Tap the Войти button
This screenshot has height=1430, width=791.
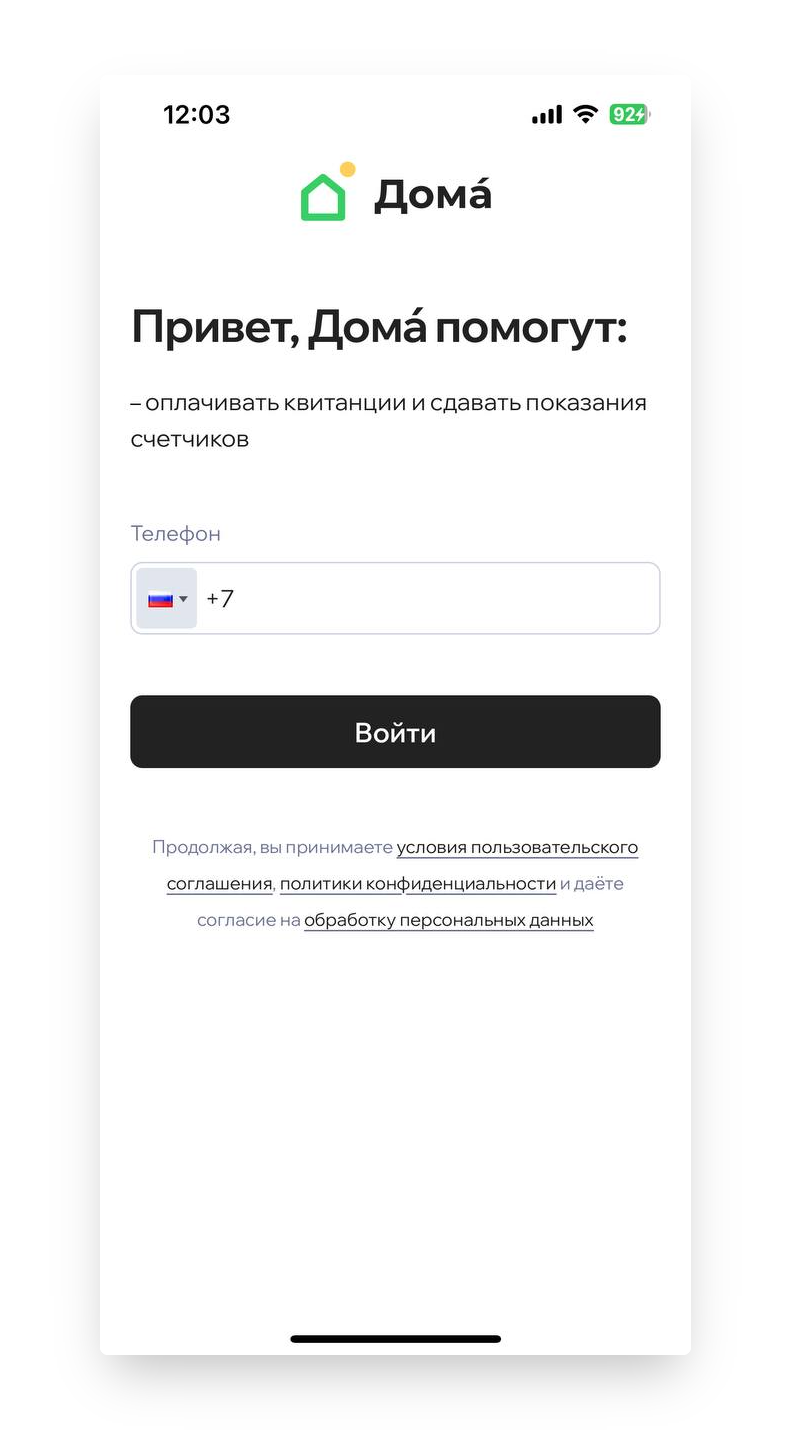[x=395, y=732]
